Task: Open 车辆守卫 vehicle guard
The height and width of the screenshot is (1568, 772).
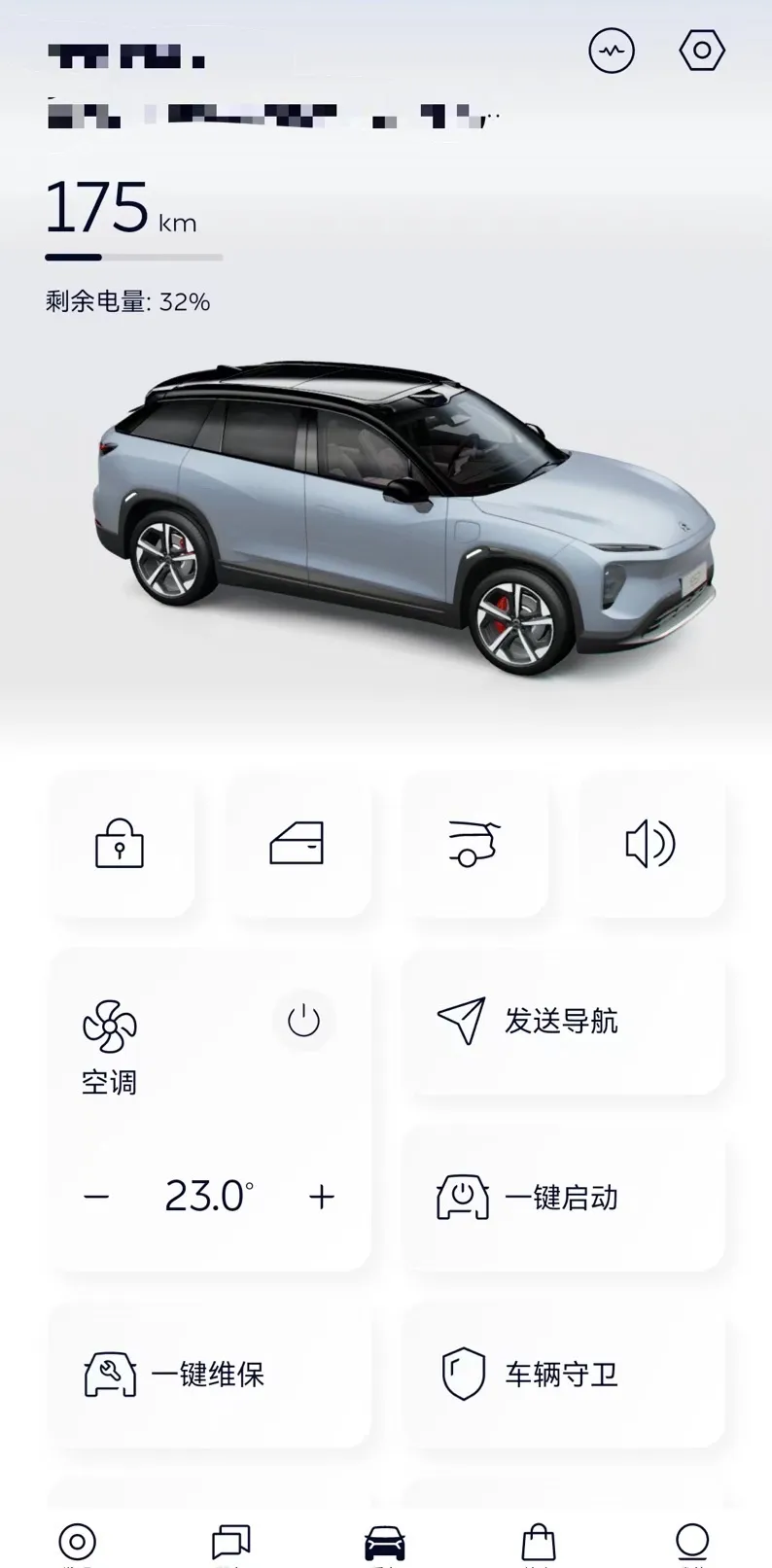Action: click(x=564, y=1376)
